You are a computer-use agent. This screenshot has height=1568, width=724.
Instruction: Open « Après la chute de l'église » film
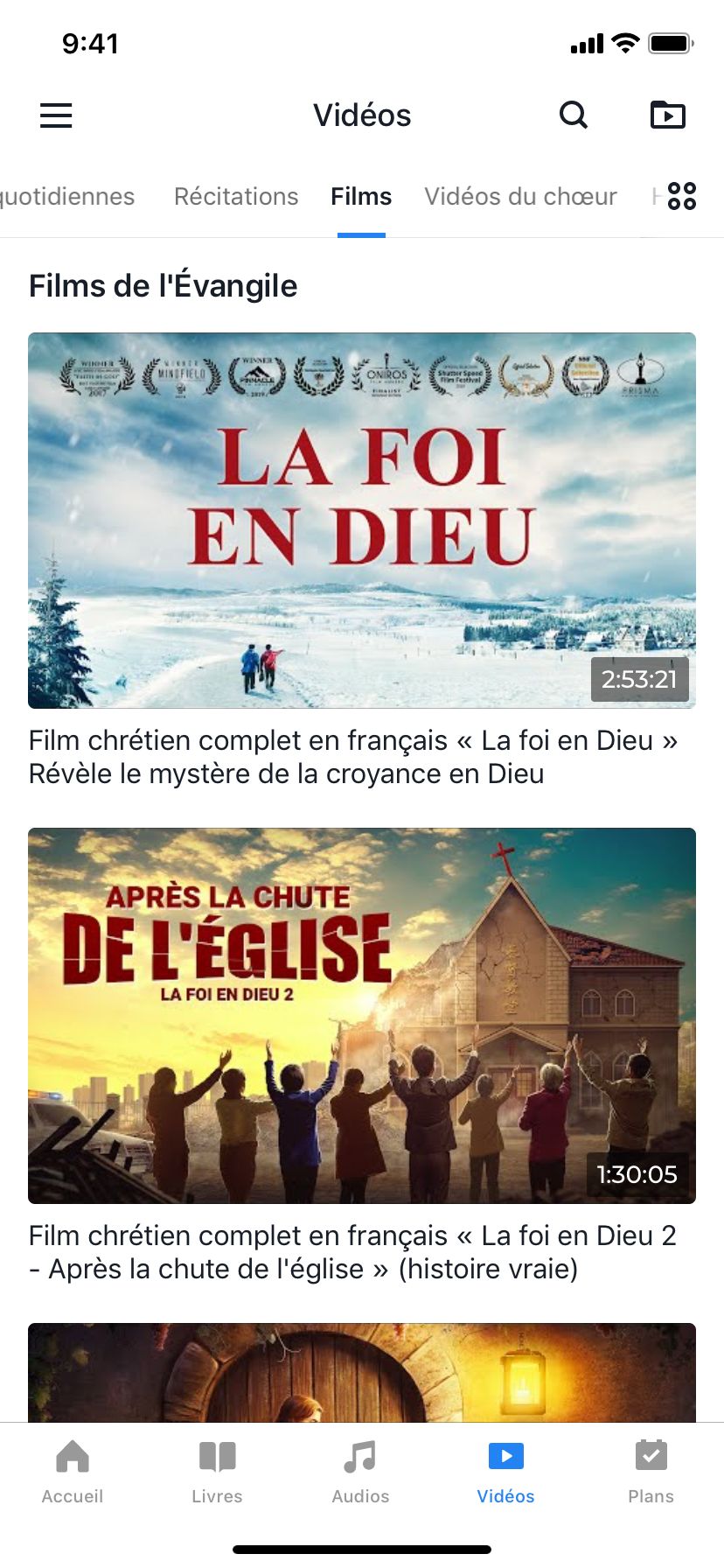pos(362,1015)
